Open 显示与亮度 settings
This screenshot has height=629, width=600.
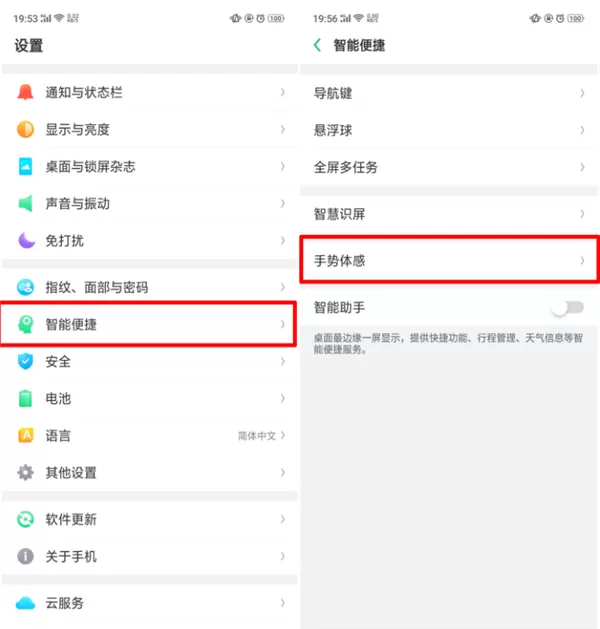tap(149, 129)
